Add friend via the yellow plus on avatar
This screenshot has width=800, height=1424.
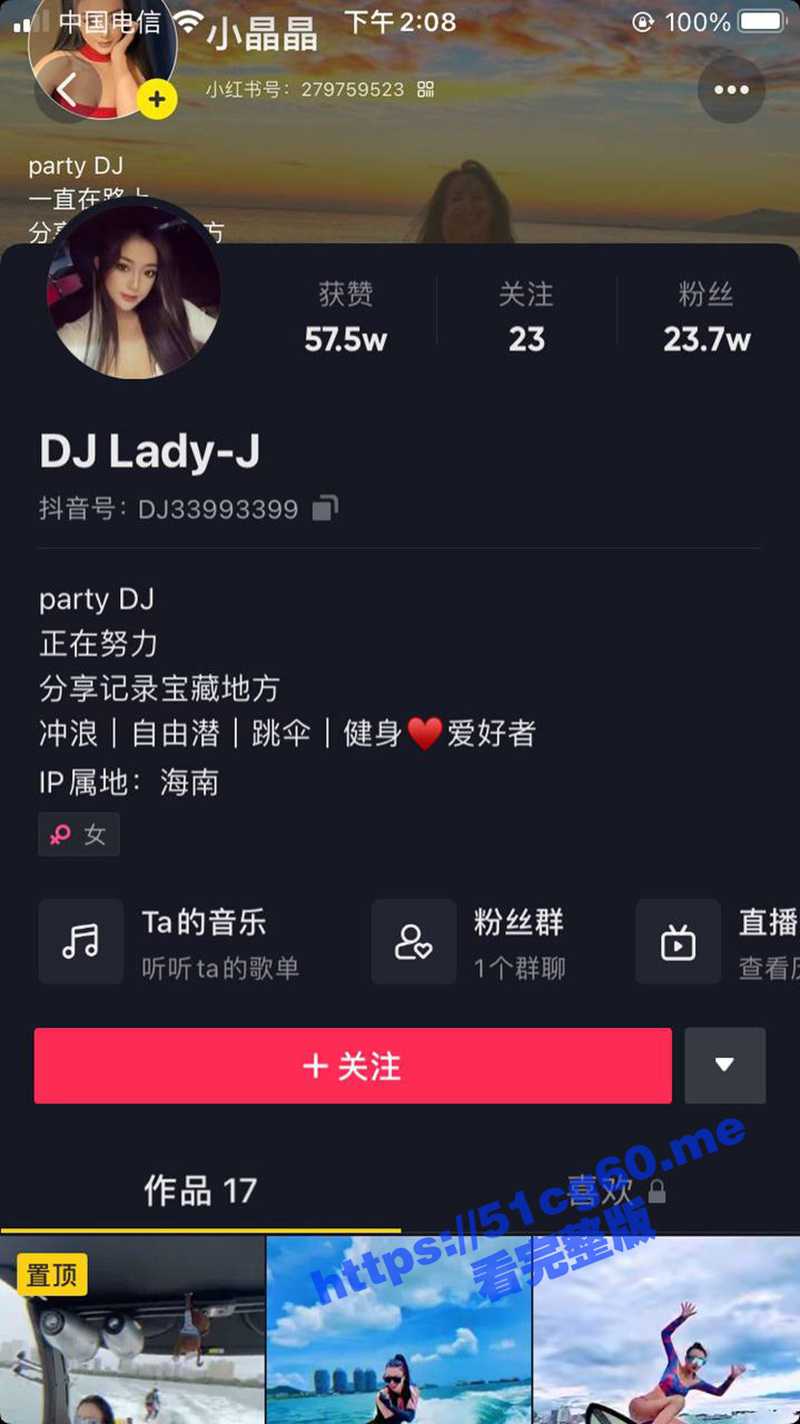coord(156,100)
